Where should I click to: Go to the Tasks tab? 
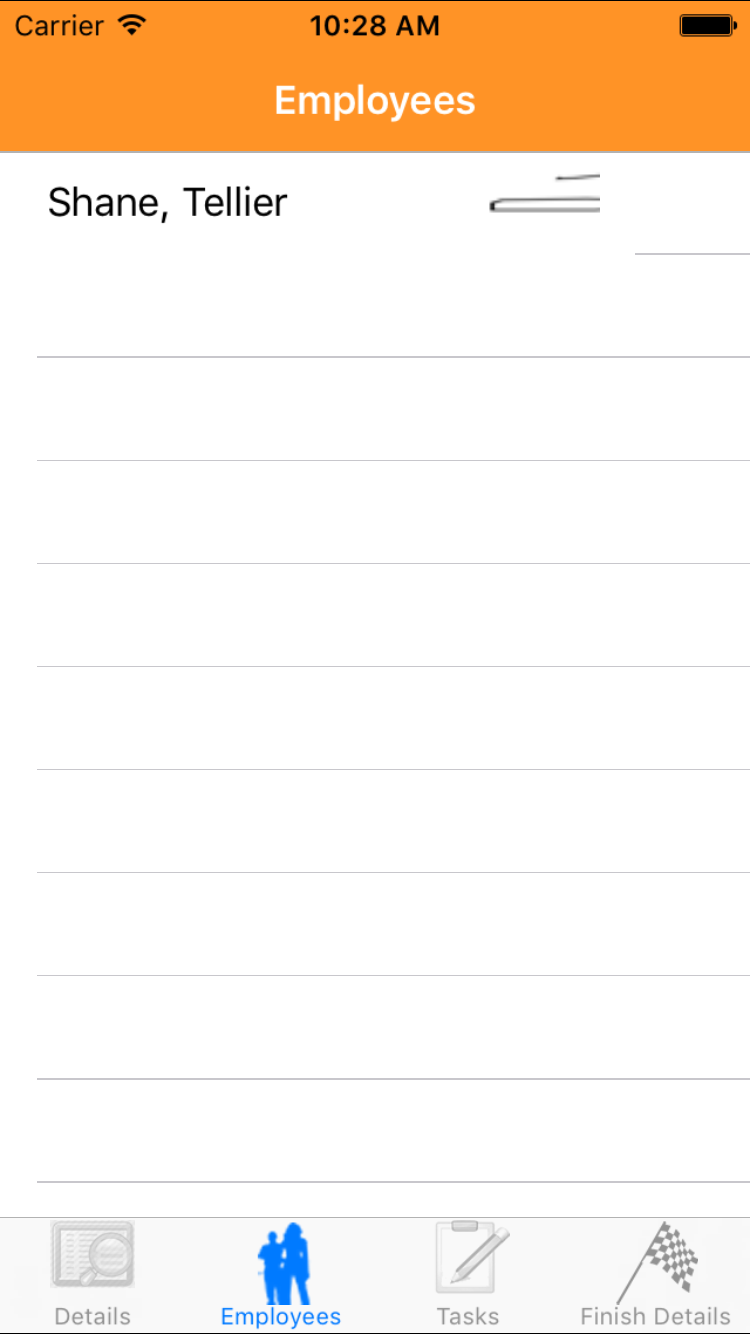tap(468, 1274)
